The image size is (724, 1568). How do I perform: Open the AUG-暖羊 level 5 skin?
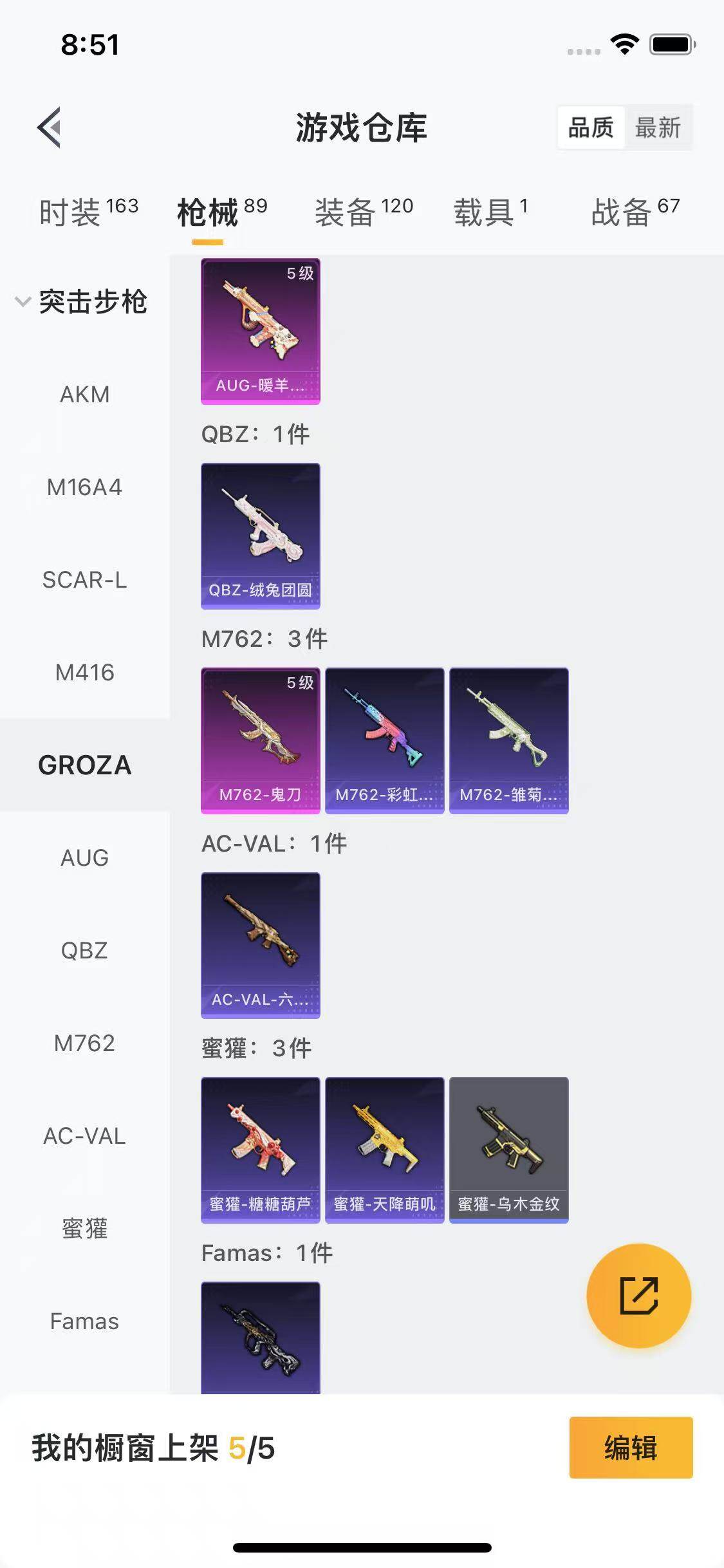260,331
